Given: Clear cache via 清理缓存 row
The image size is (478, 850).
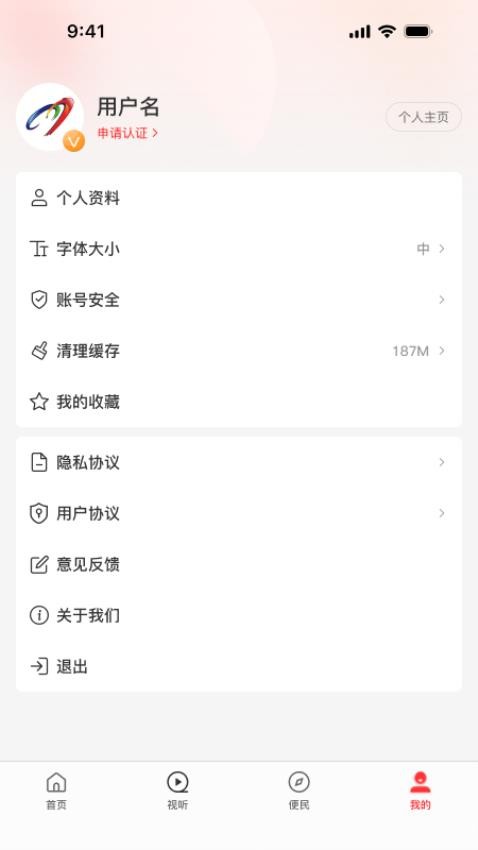Looking at the screenshot, I should [239, 351].
